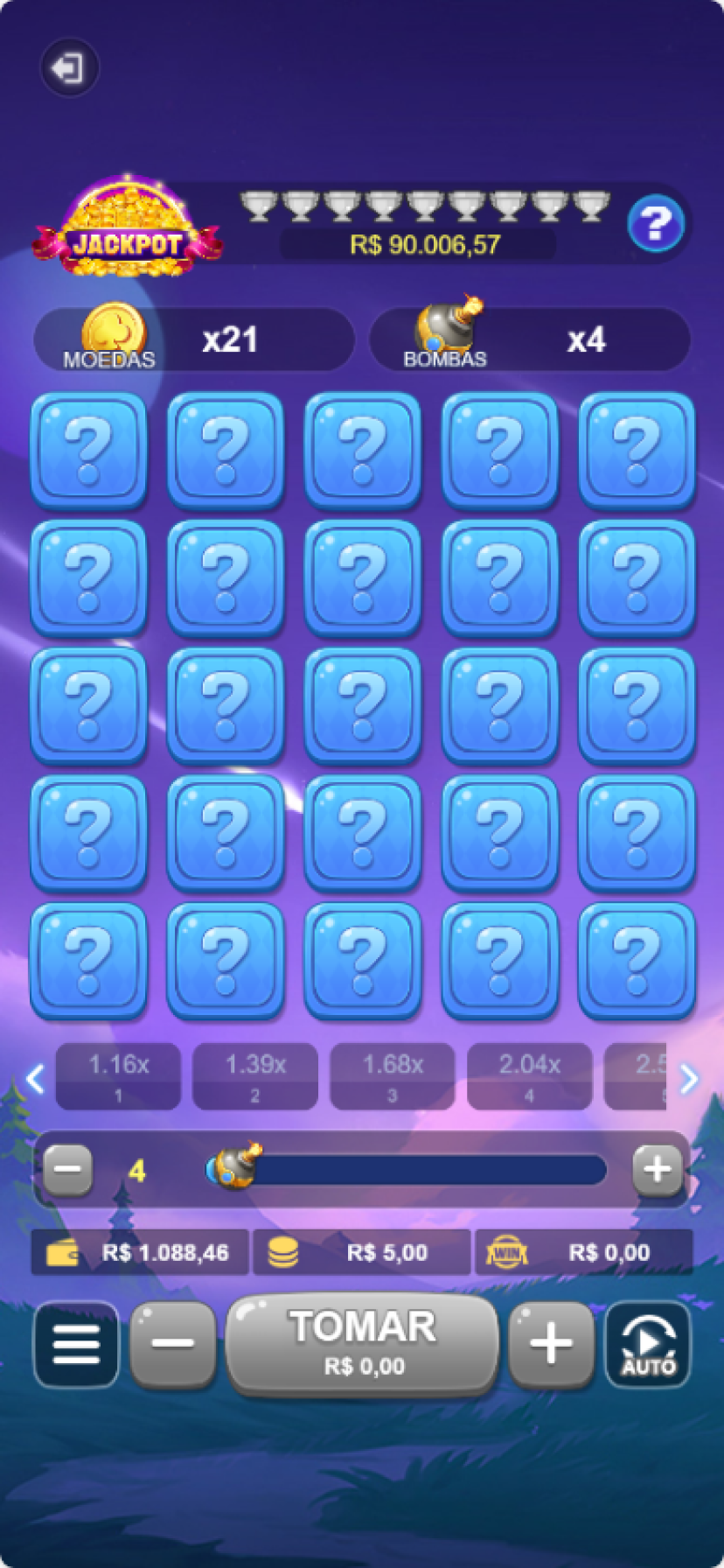The height and width of the screenshot is (1568, 724).
Task: Tap the bomb count slider bar
Action: (420, 1170)
